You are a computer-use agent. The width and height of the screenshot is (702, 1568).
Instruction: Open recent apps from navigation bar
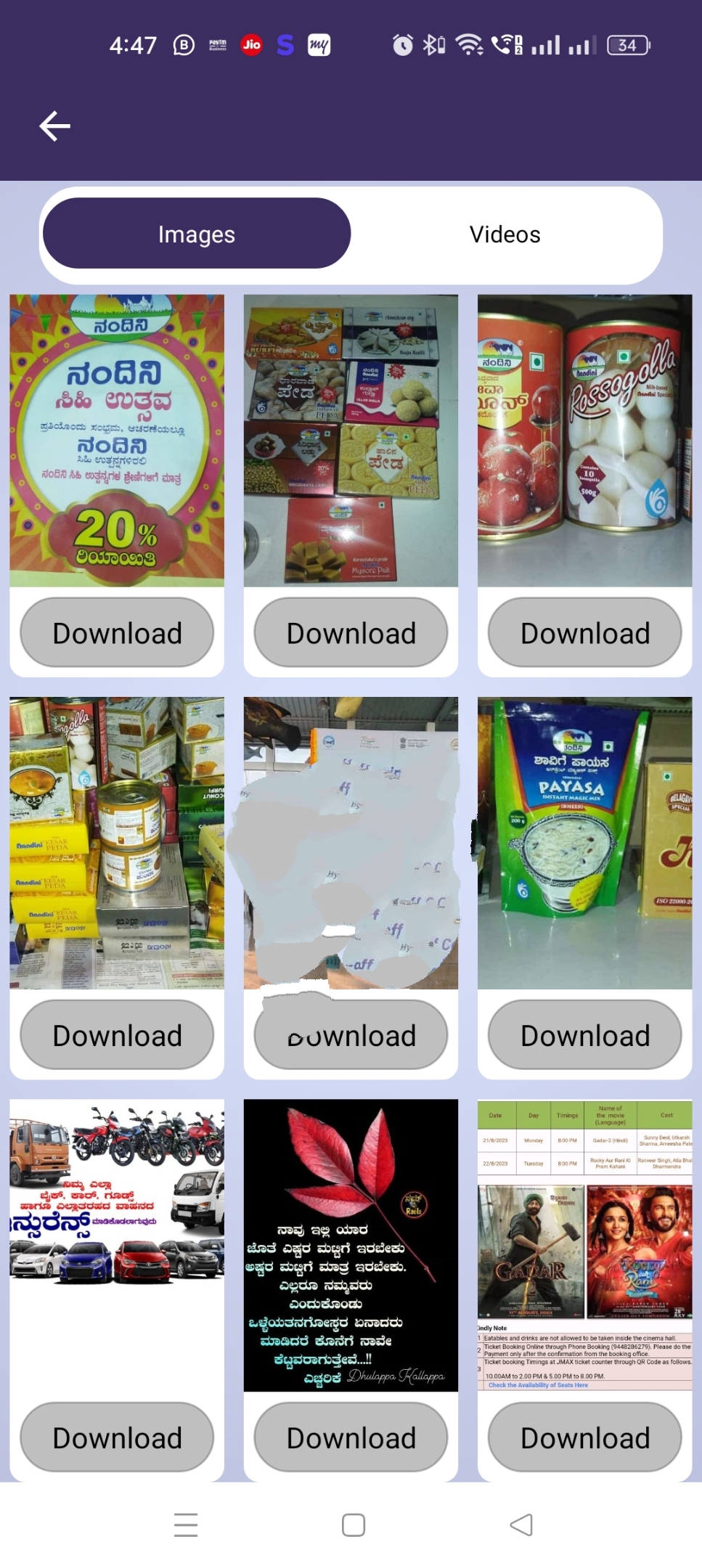(x=186, y=1525)
